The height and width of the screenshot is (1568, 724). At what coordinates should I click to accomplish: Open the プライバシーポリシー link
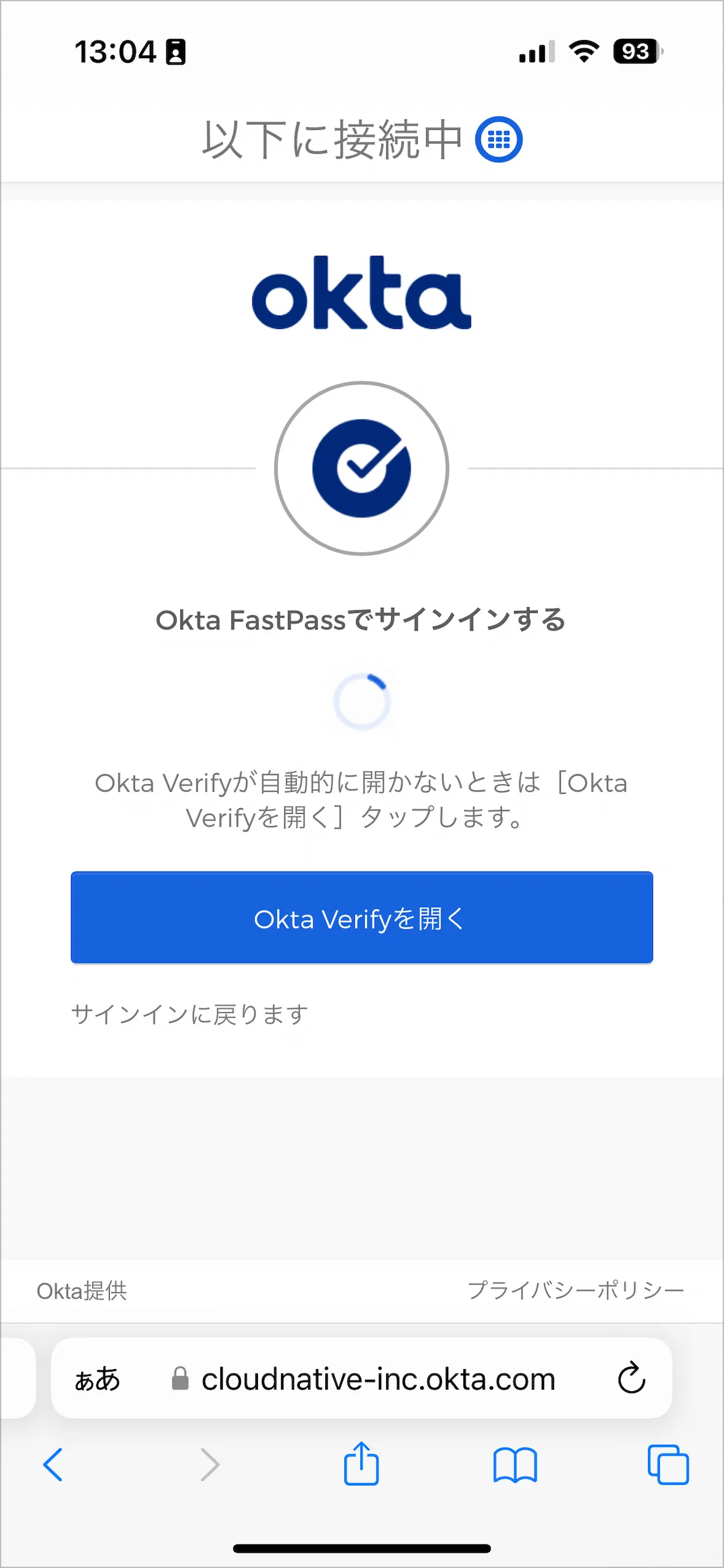576,1290
